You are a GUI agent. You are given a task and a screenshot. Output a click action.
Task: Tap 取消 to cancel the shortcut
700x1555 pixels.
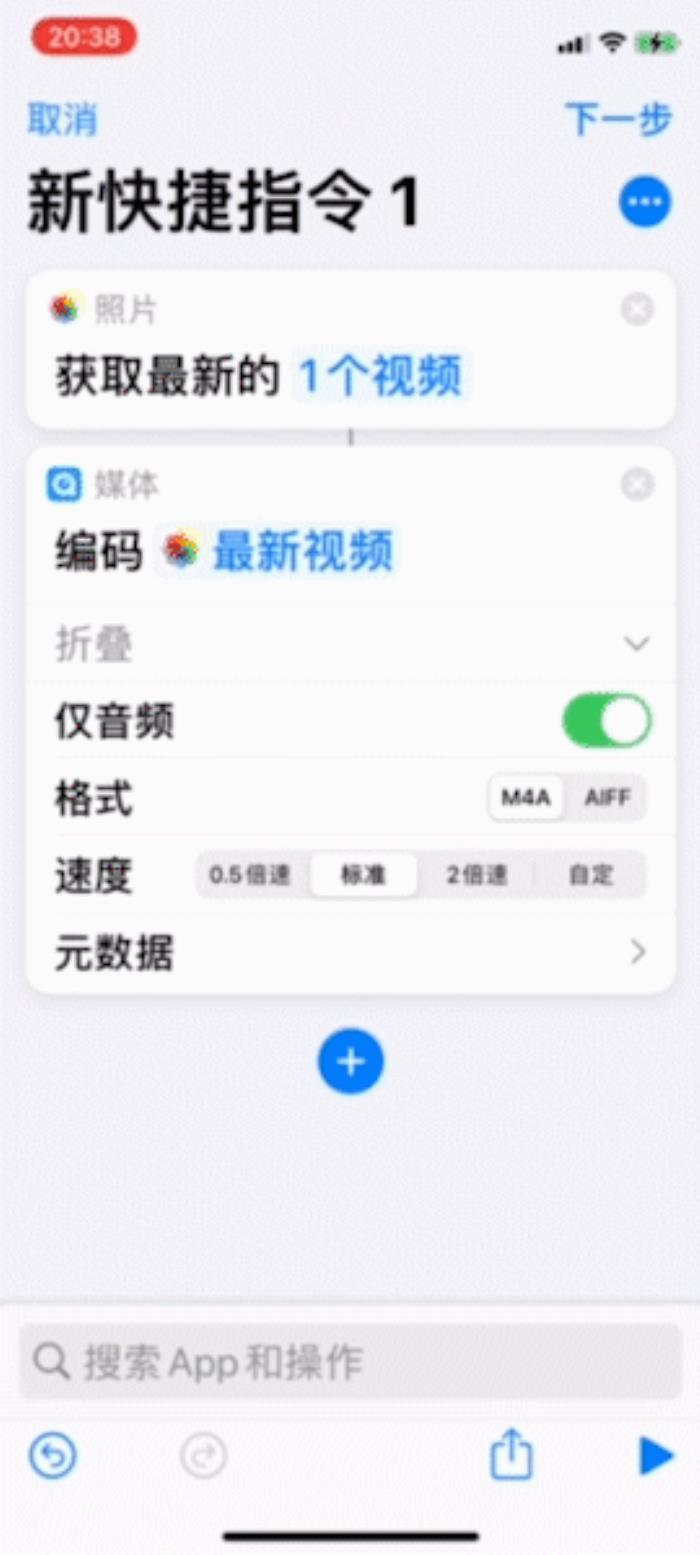(62, 120)
